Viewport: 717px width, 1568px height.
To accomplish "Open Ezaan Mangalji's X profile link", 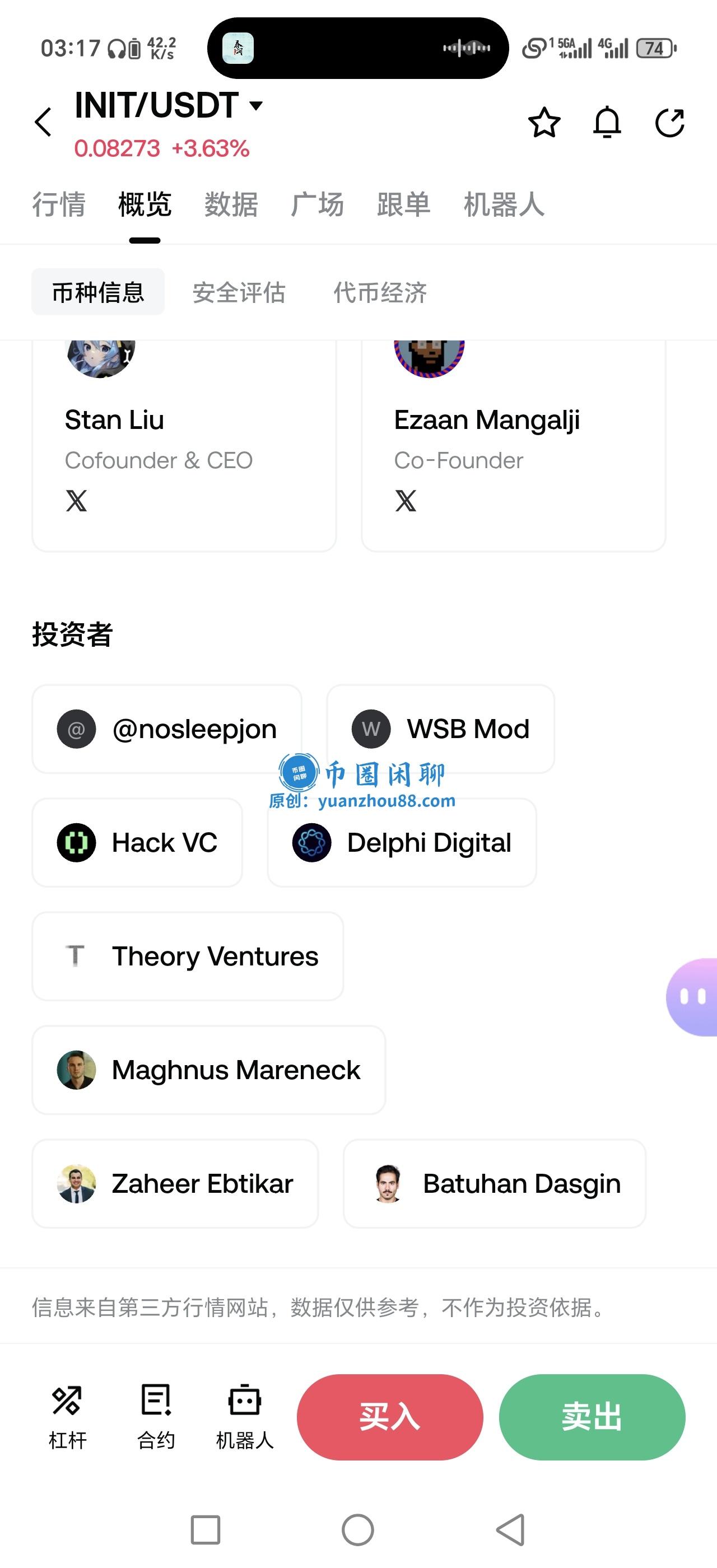I will click(406, 501).
